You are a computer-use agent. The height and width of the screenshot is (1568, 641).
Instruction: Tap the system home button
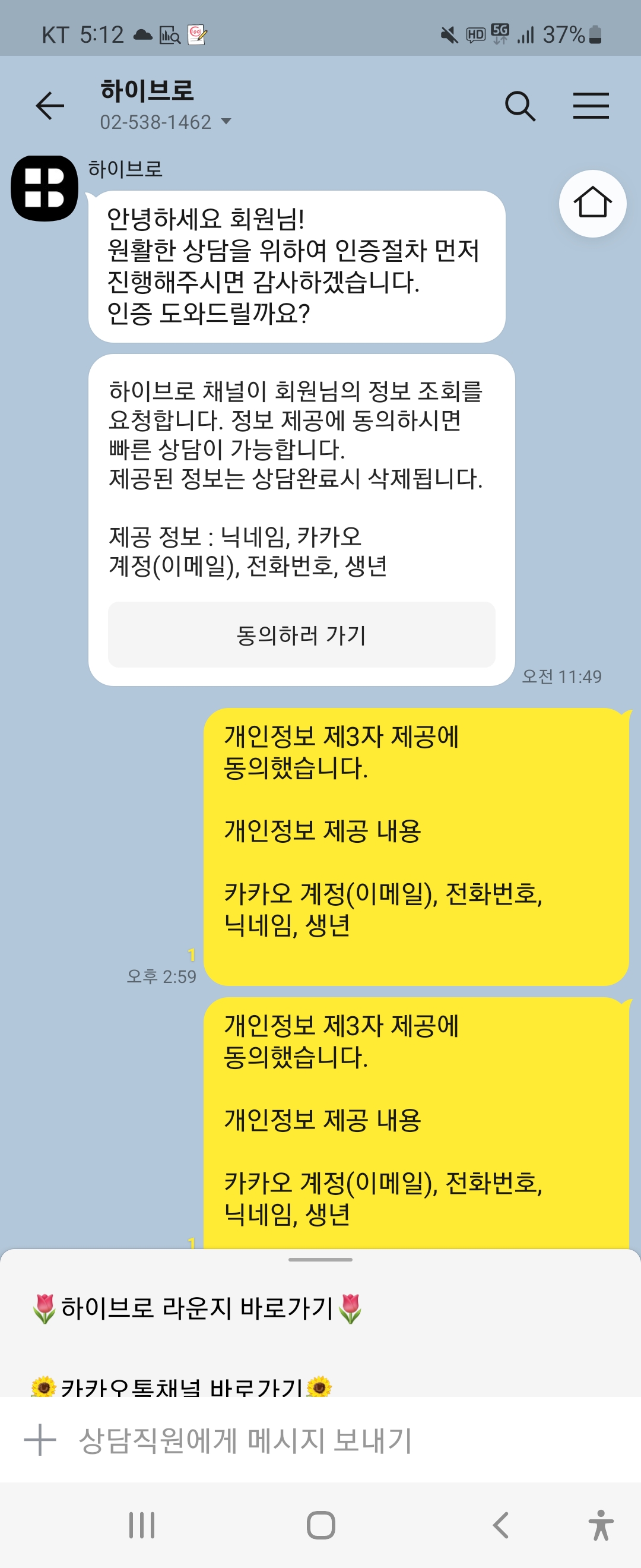pos(320,1525)
